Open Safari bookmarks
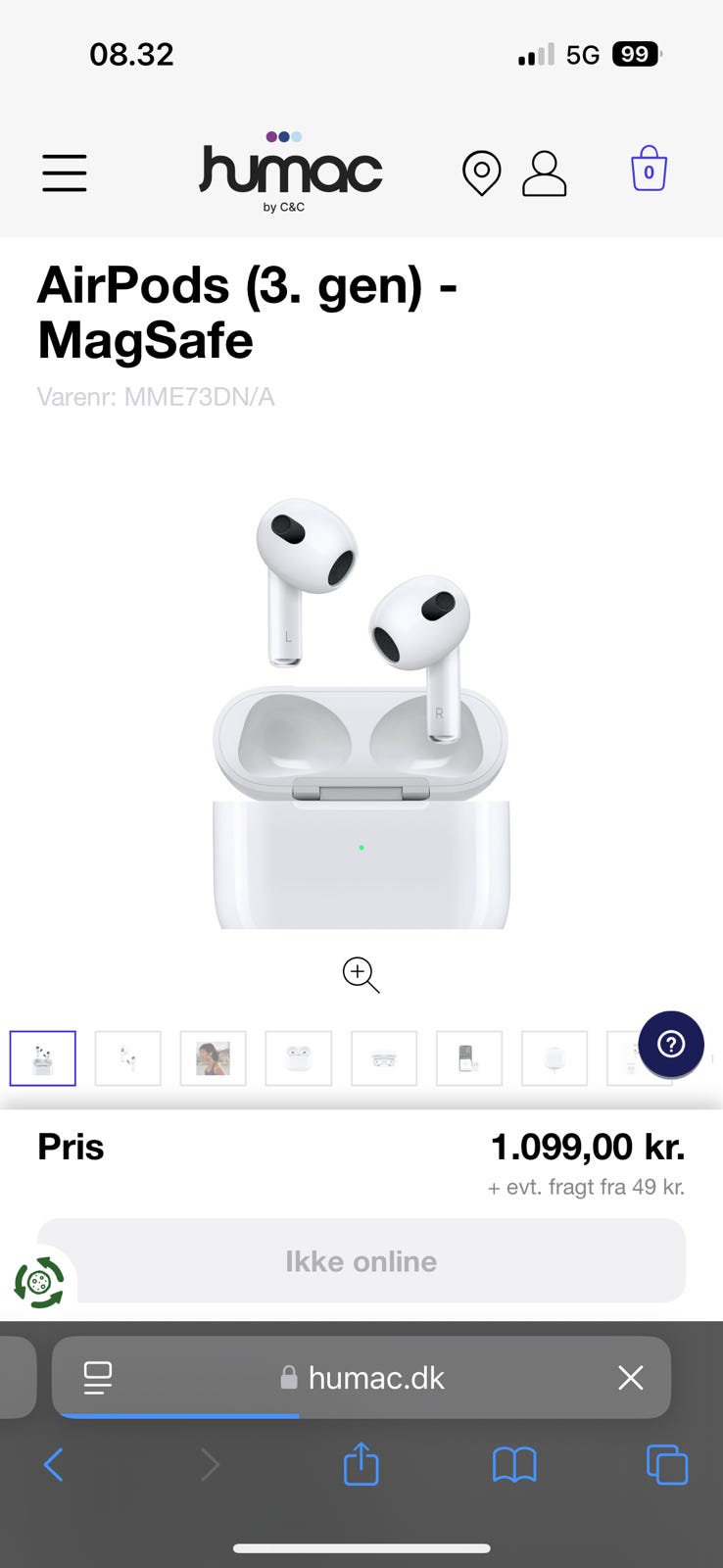This screenshot has width=723, height=1568. (514, 1466)
